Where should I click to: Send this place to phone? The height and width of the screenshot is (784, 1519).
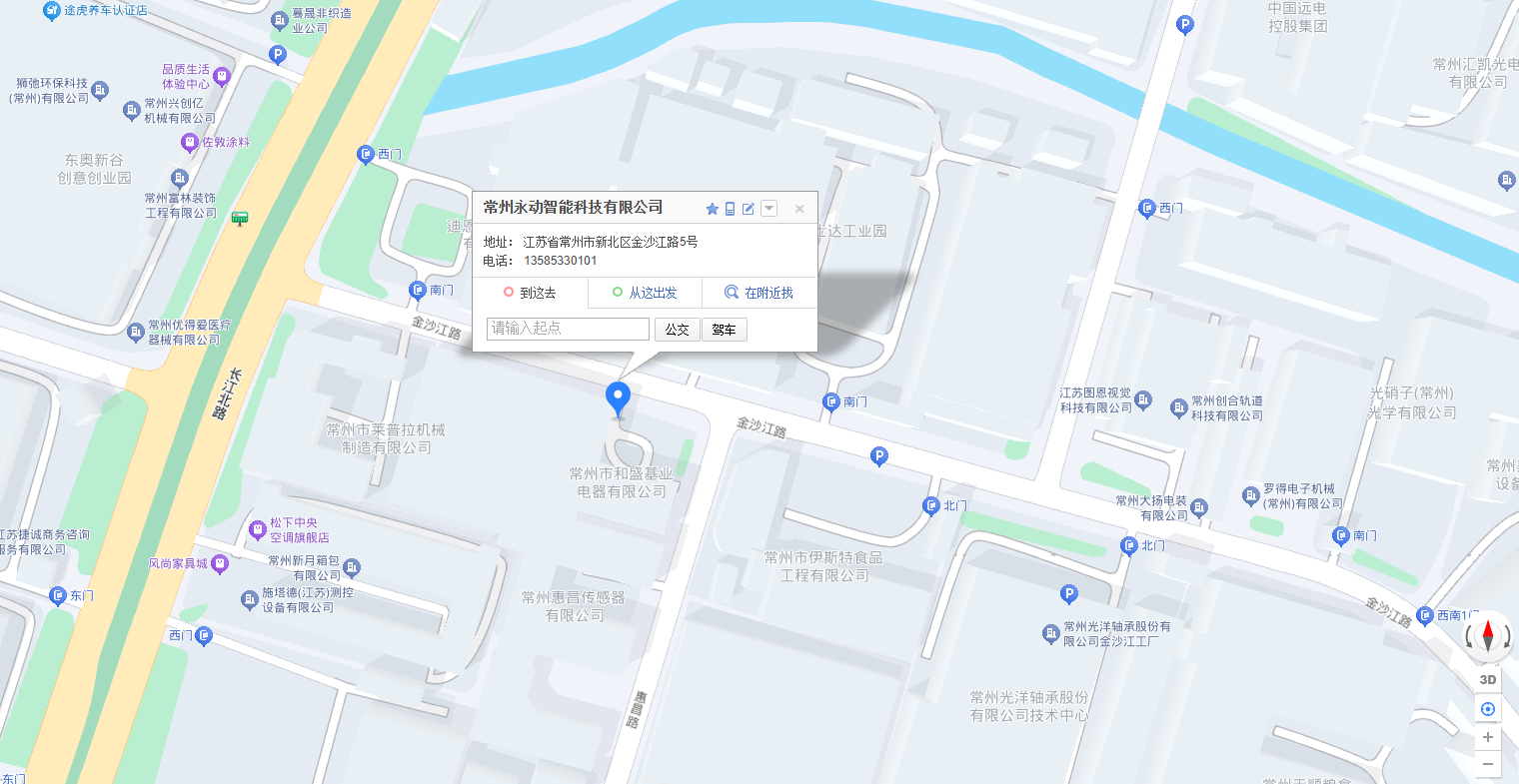[730, 209]
